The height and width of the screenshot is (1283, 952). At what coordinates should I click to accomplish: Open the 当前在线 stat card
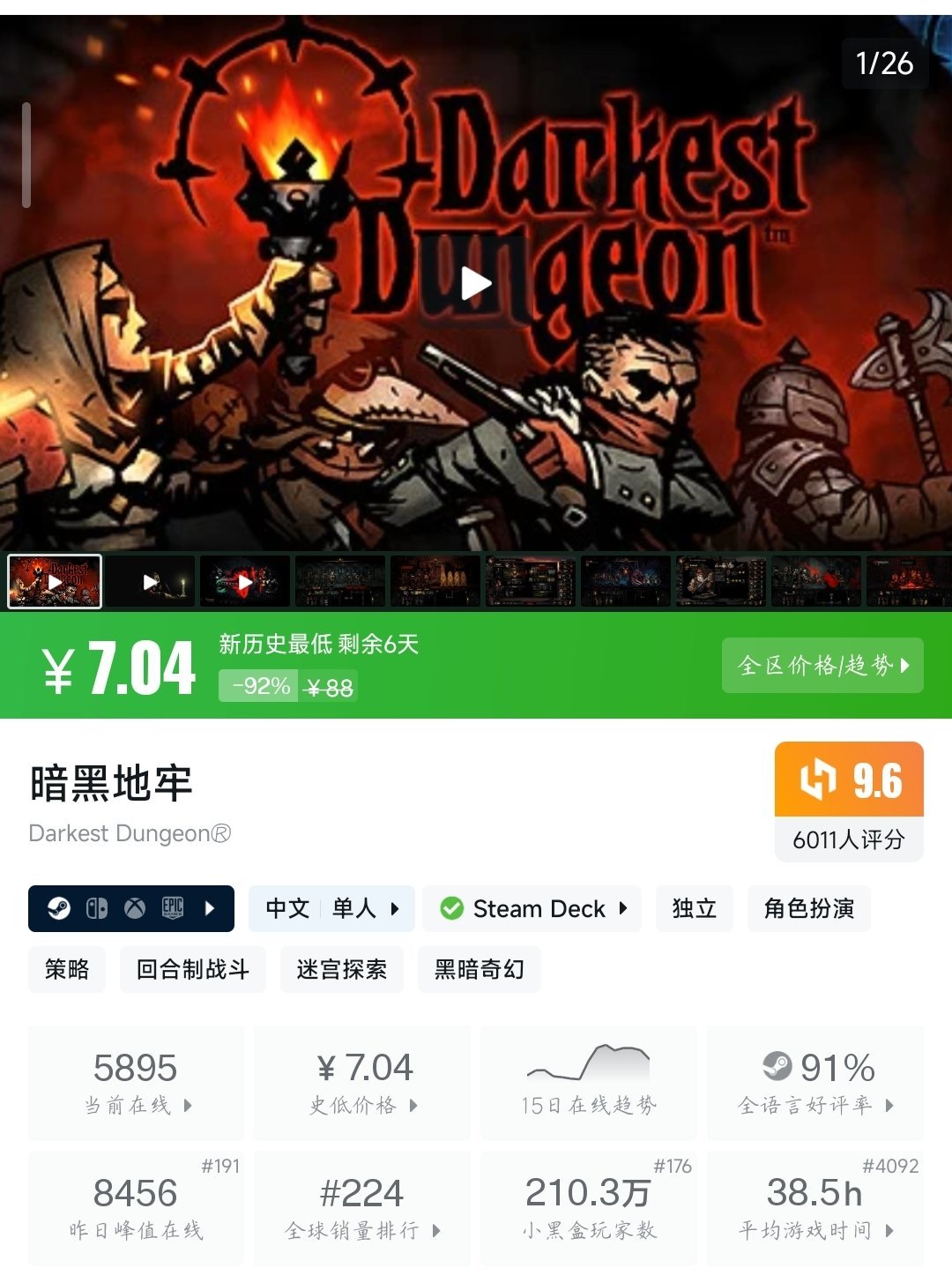click(136, 1082)
